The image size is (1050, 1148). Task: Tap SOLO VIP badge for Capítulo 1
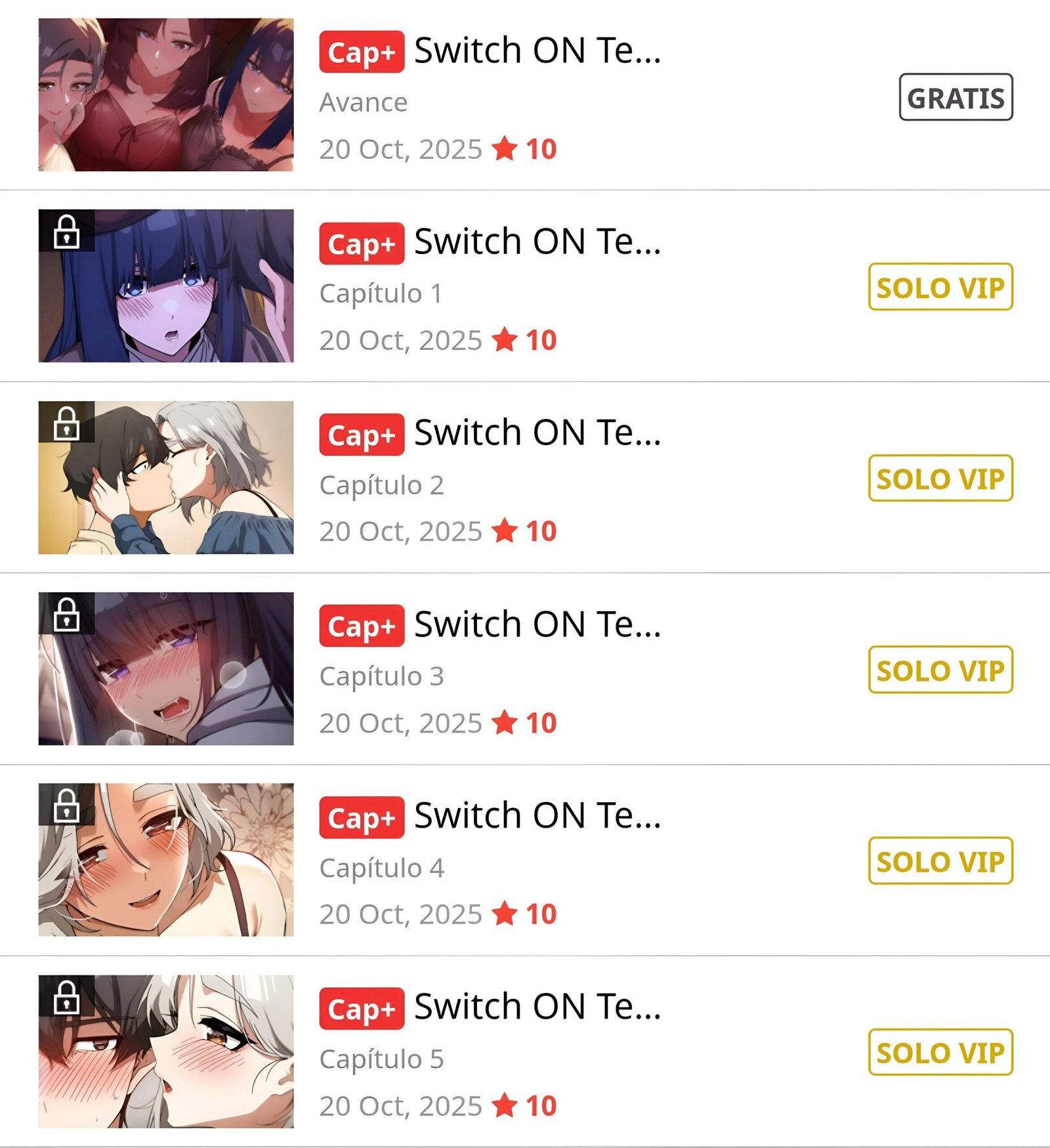pos(940,287)
